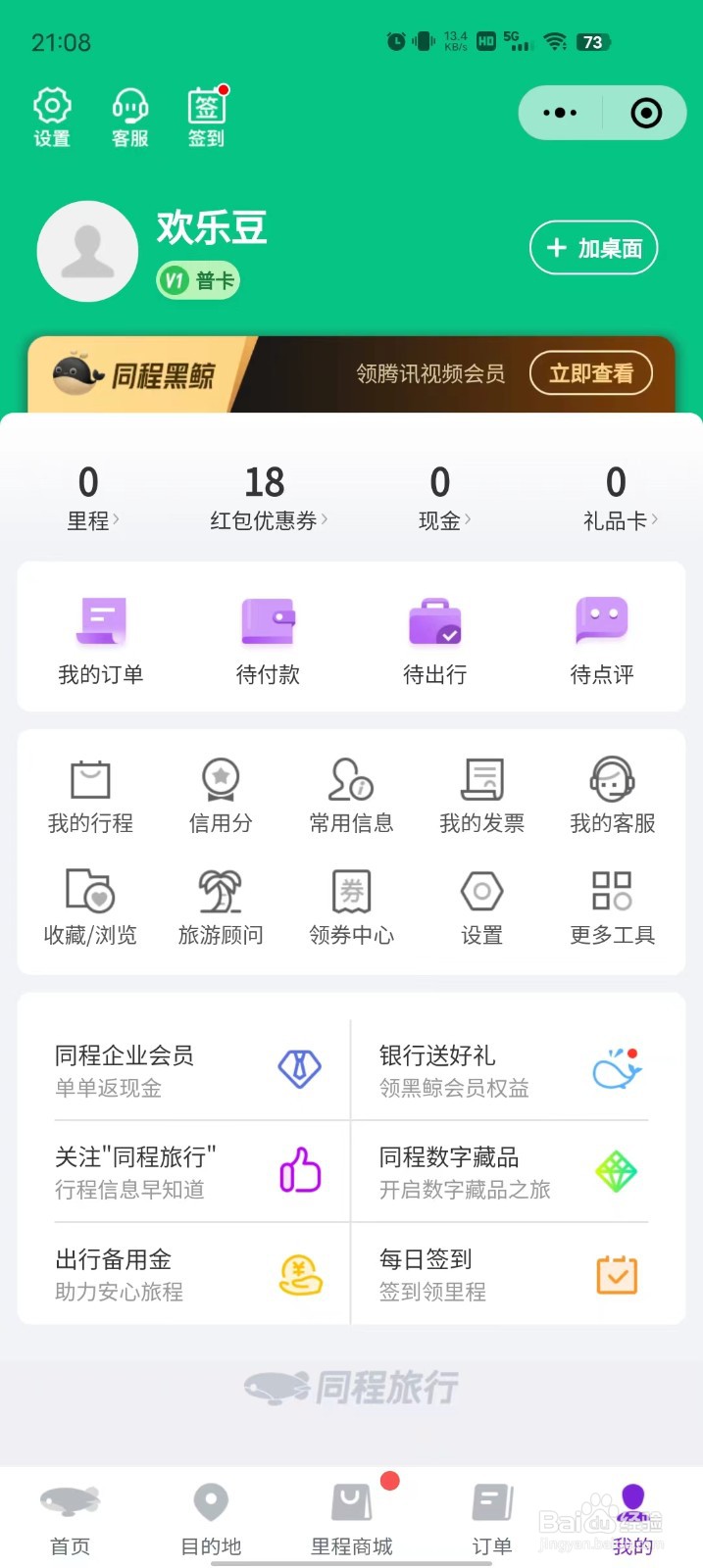Open 更多工具
The width and height of the screenshot is (703, 1568).
point(613,907)
